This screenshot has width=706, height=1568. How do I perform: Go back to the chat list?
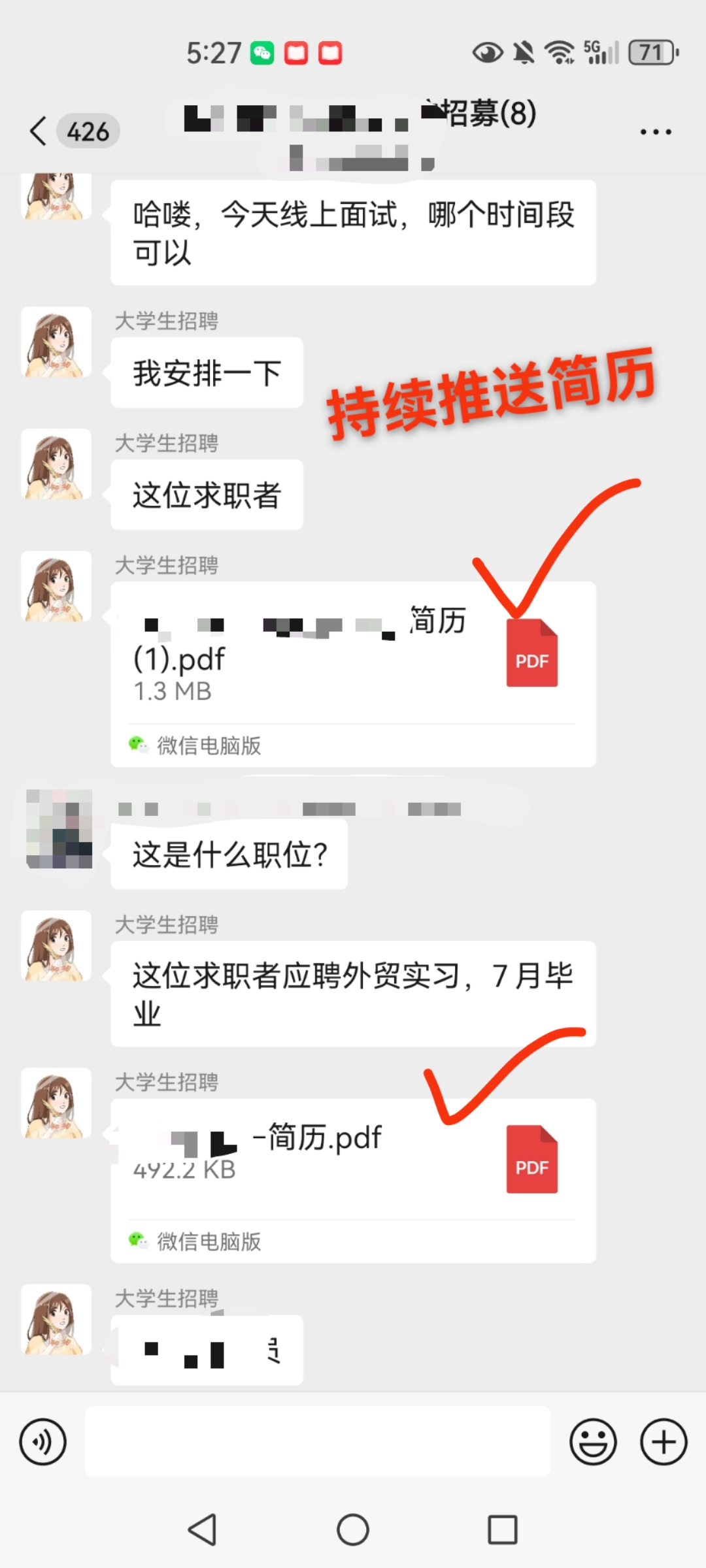tap(39, 131)
